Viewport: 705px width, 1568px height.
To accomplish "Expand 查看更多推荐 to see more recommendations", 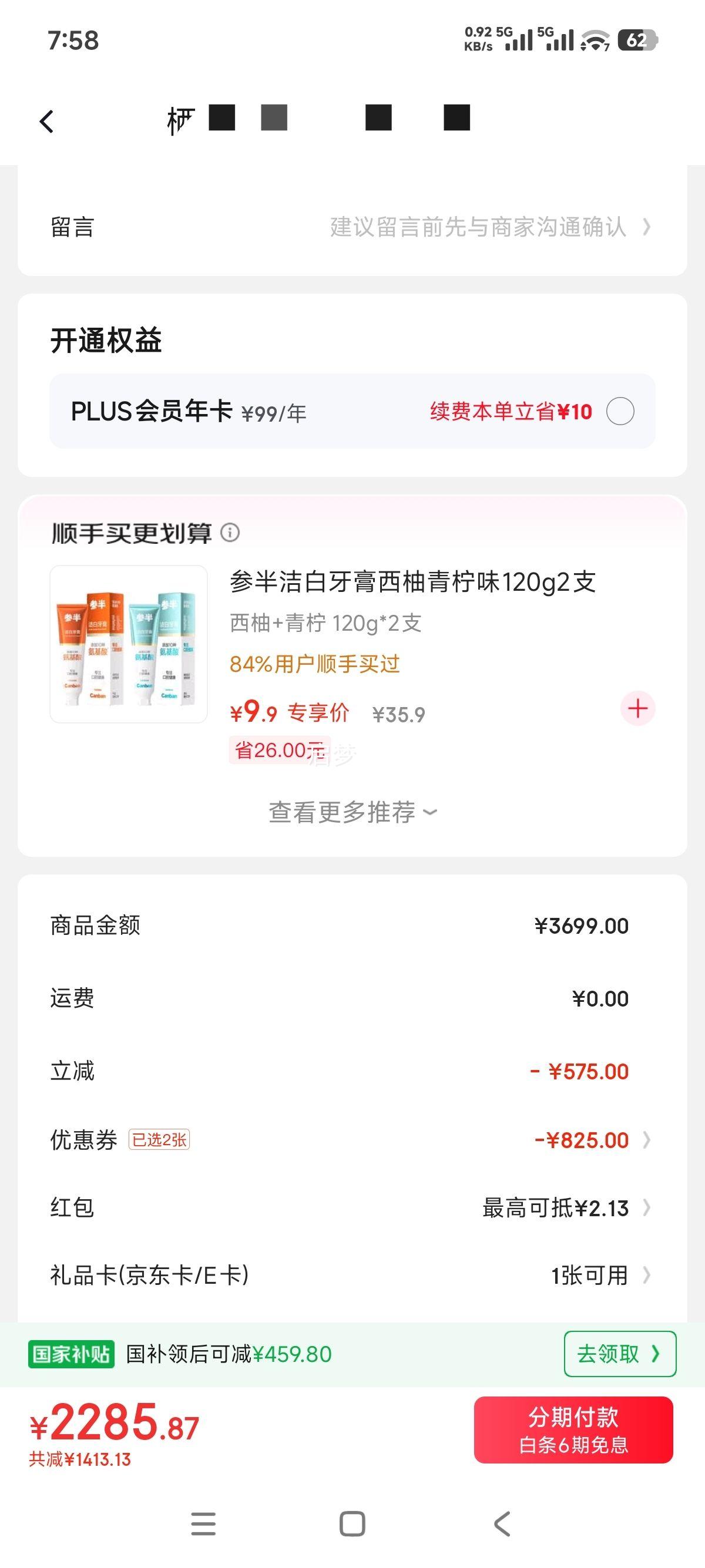I will click(x=352, y=812).
